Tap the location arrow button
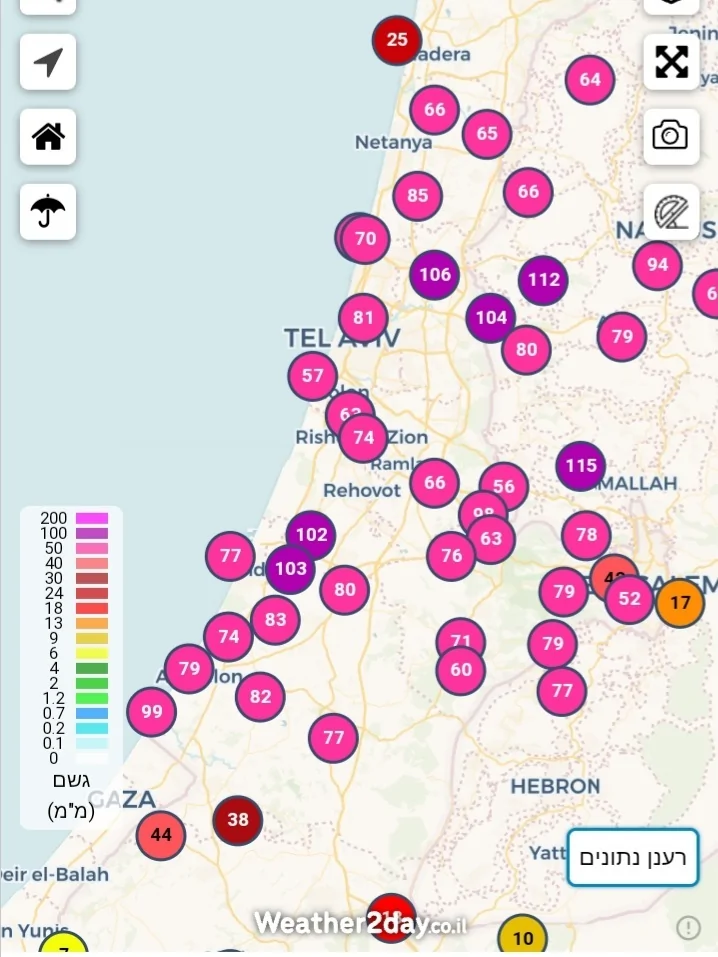This screenshot has width=718, height=957. (48, 62)
